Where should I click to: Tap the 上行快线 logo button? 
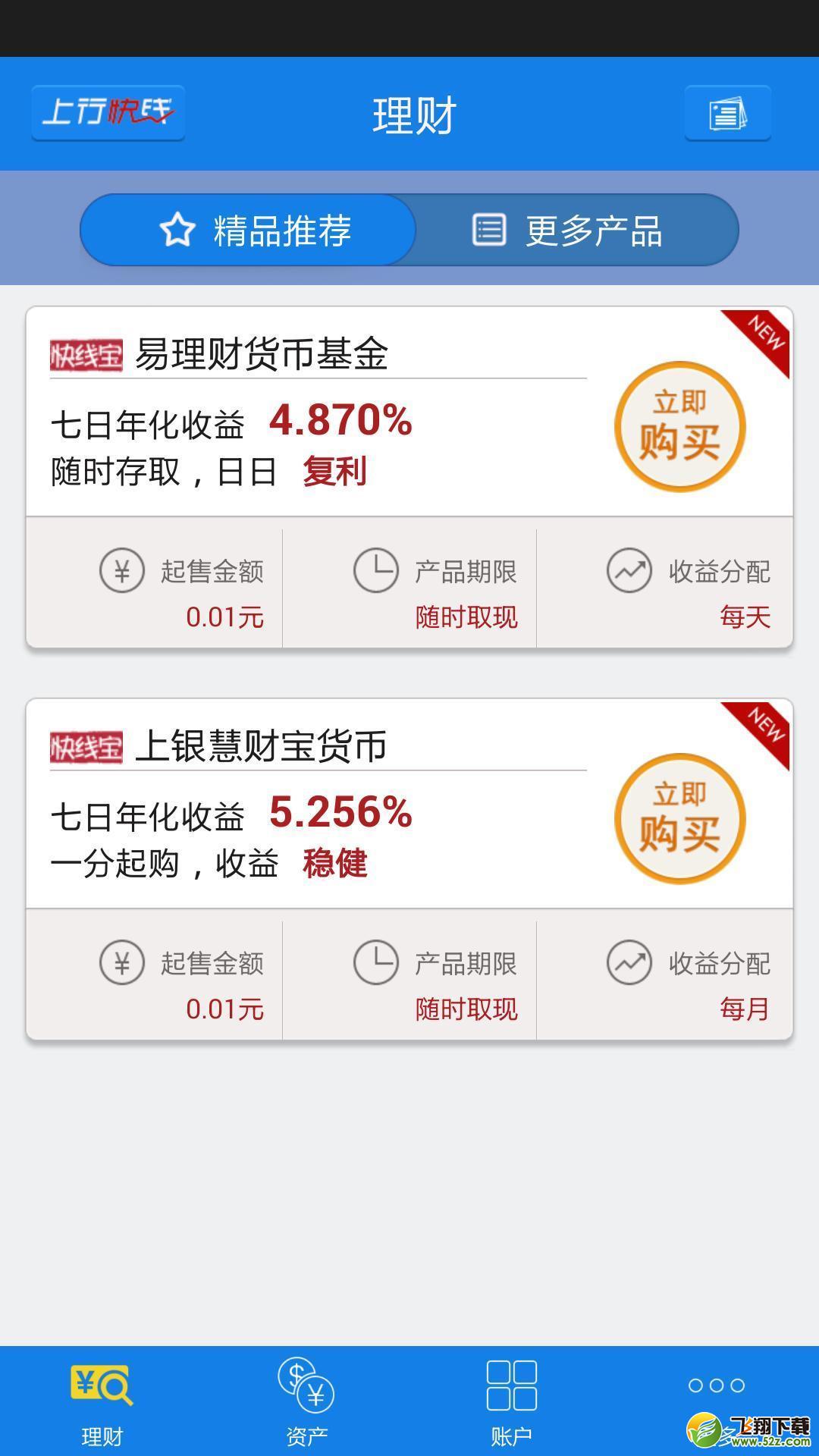[x=108, y=113]
